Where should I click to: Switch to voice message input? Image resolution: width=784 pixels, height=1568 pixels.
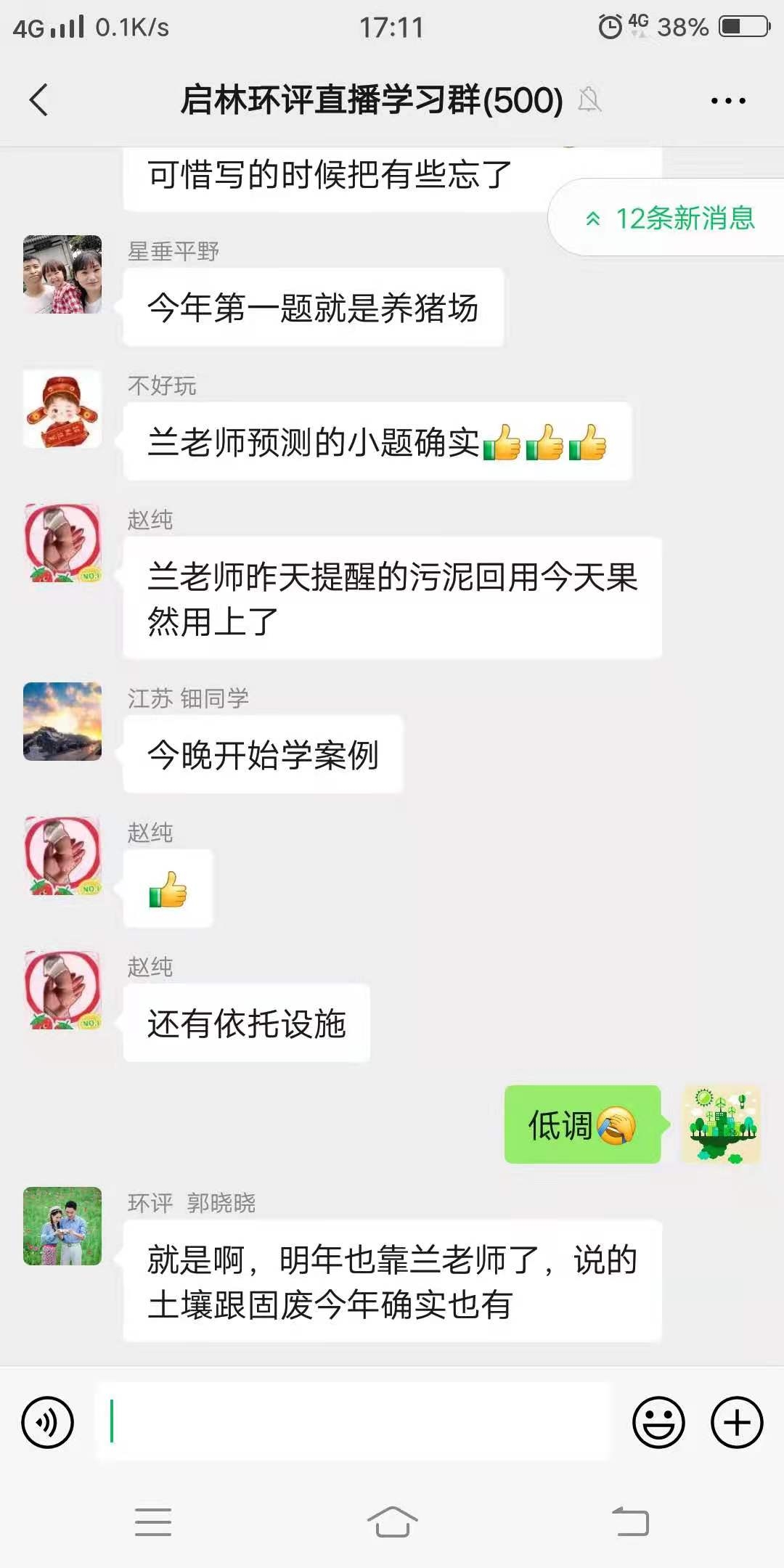48,1422
